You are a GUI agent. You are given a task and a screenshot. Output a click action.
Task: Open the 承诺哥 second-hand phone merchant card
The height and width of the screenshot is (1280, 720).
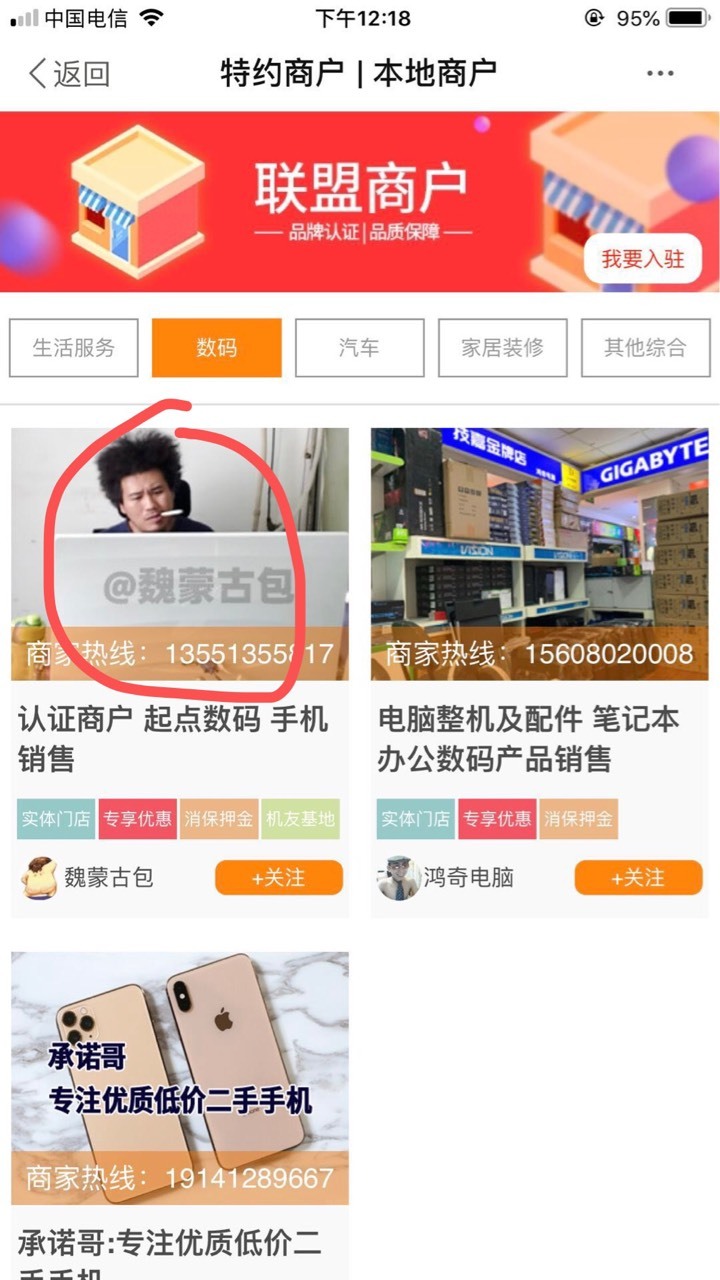(x=180, y=1115)
